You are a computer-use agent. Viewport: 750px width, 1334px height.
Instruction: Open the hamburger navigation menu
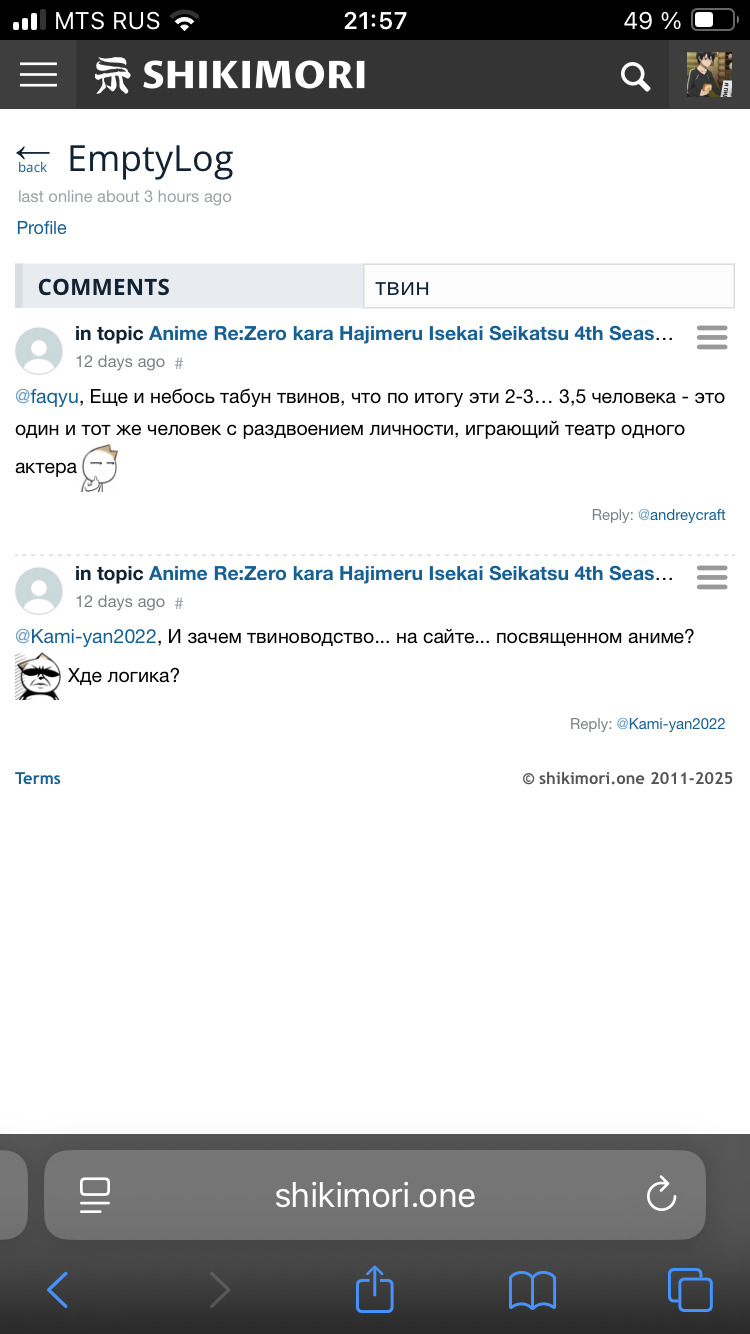(x=38, y=75)
